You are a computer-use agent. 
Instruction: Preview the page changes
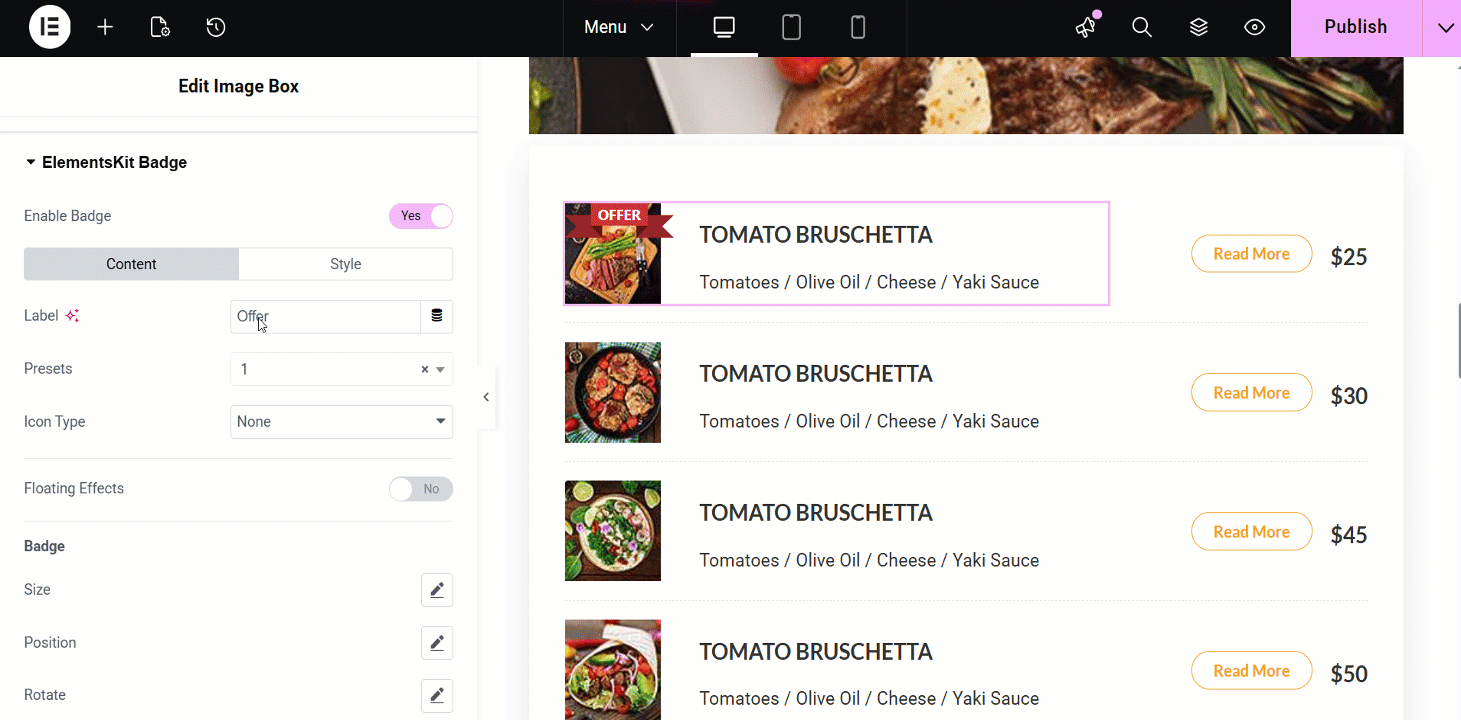pos(1255,27)
